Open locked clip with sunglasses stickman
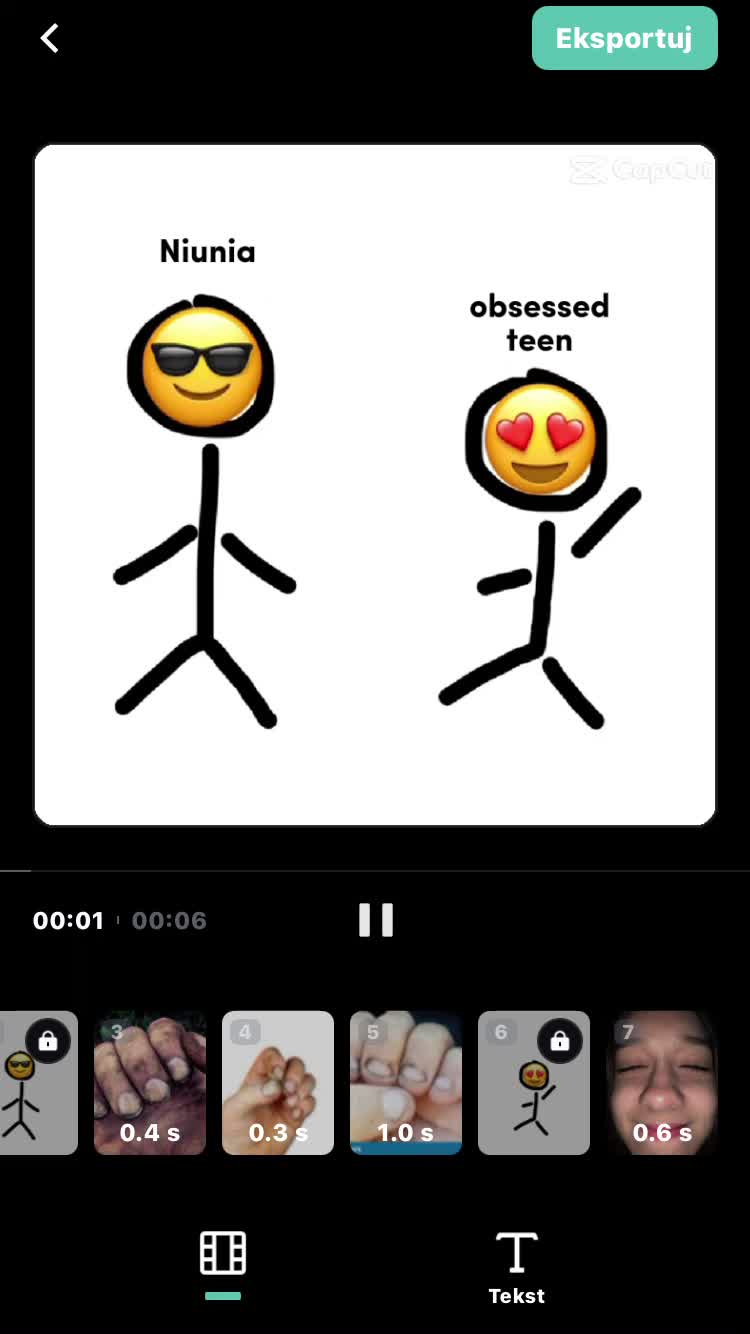 38,1083
